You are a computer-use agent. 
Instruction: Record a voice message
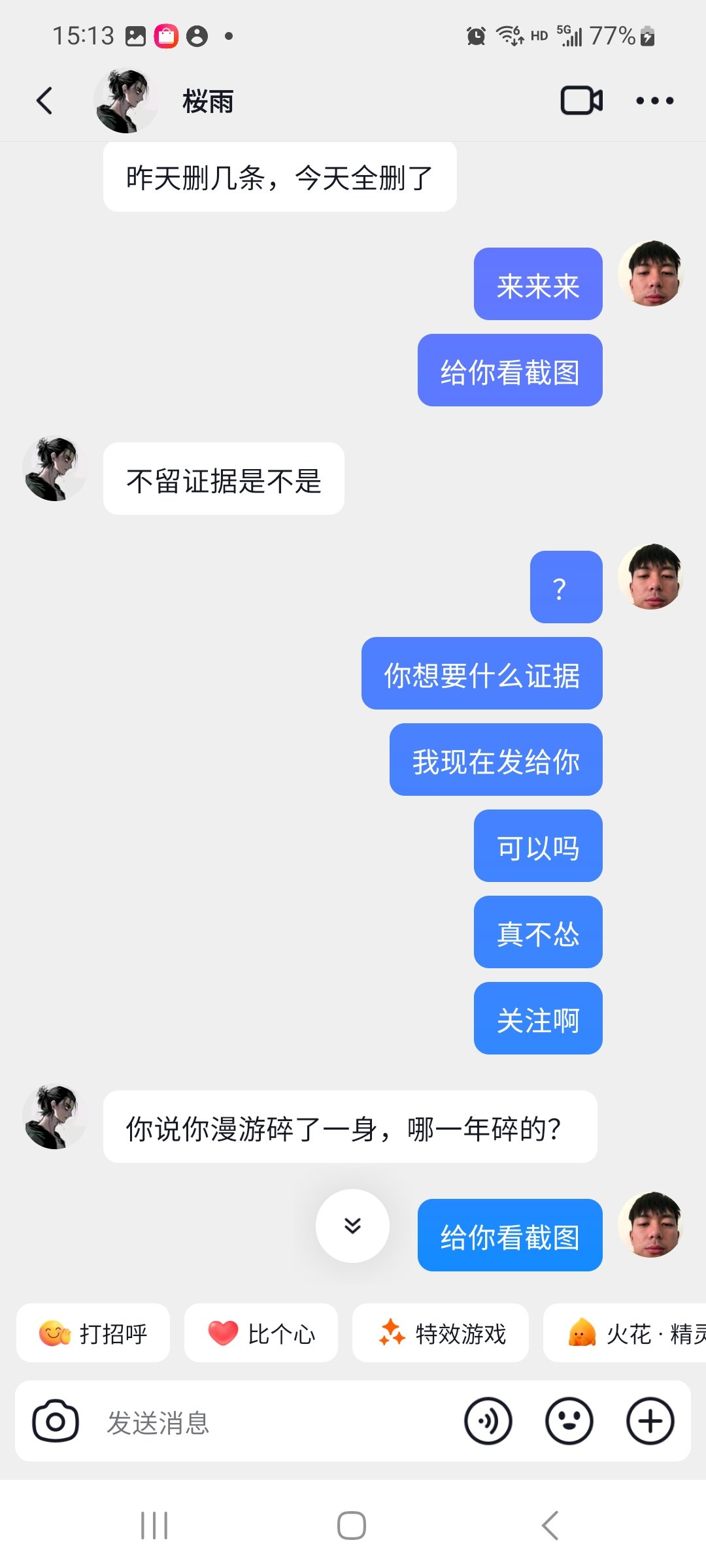click(x=488, y=1421)
